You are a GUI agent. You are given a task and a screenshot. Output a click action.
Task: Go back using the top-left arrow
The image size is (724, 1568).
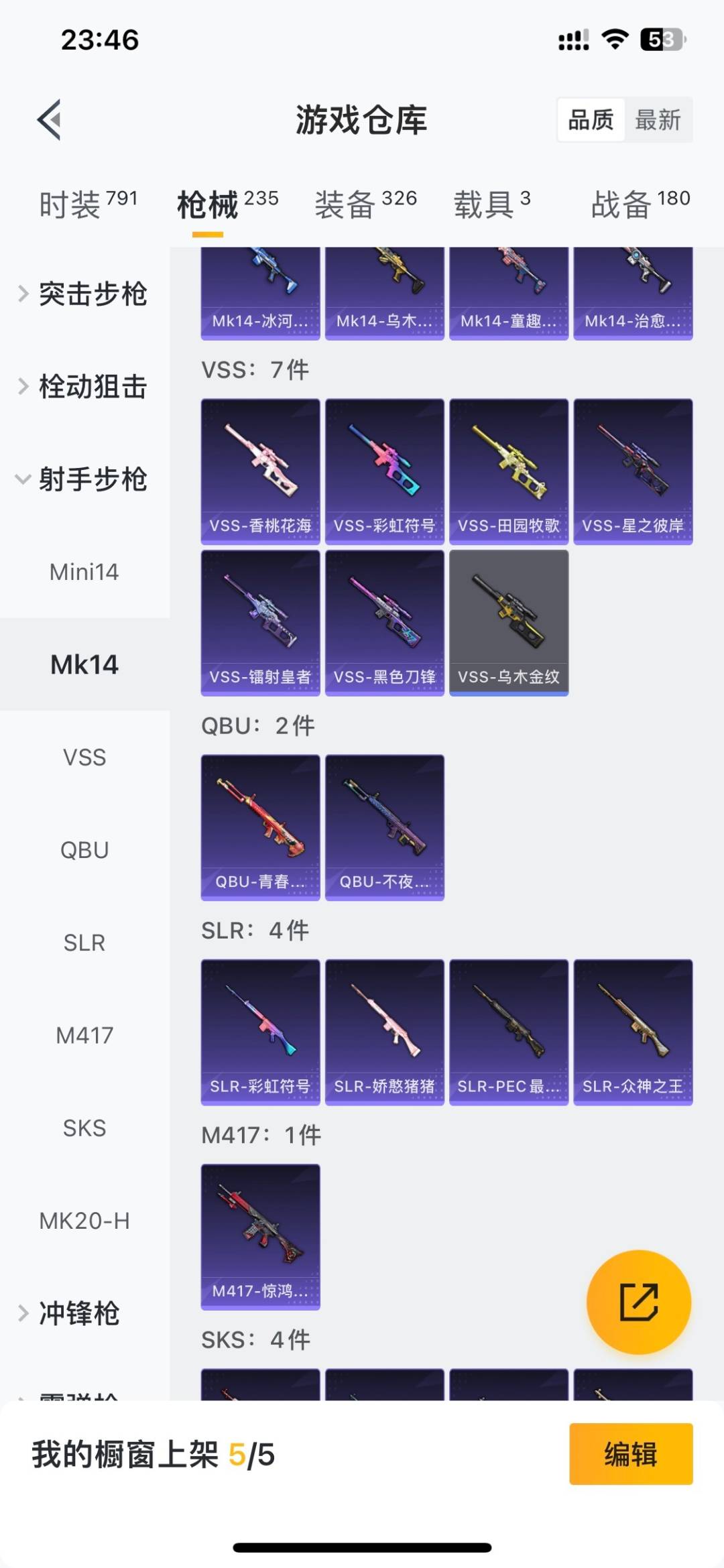[48, 119]
